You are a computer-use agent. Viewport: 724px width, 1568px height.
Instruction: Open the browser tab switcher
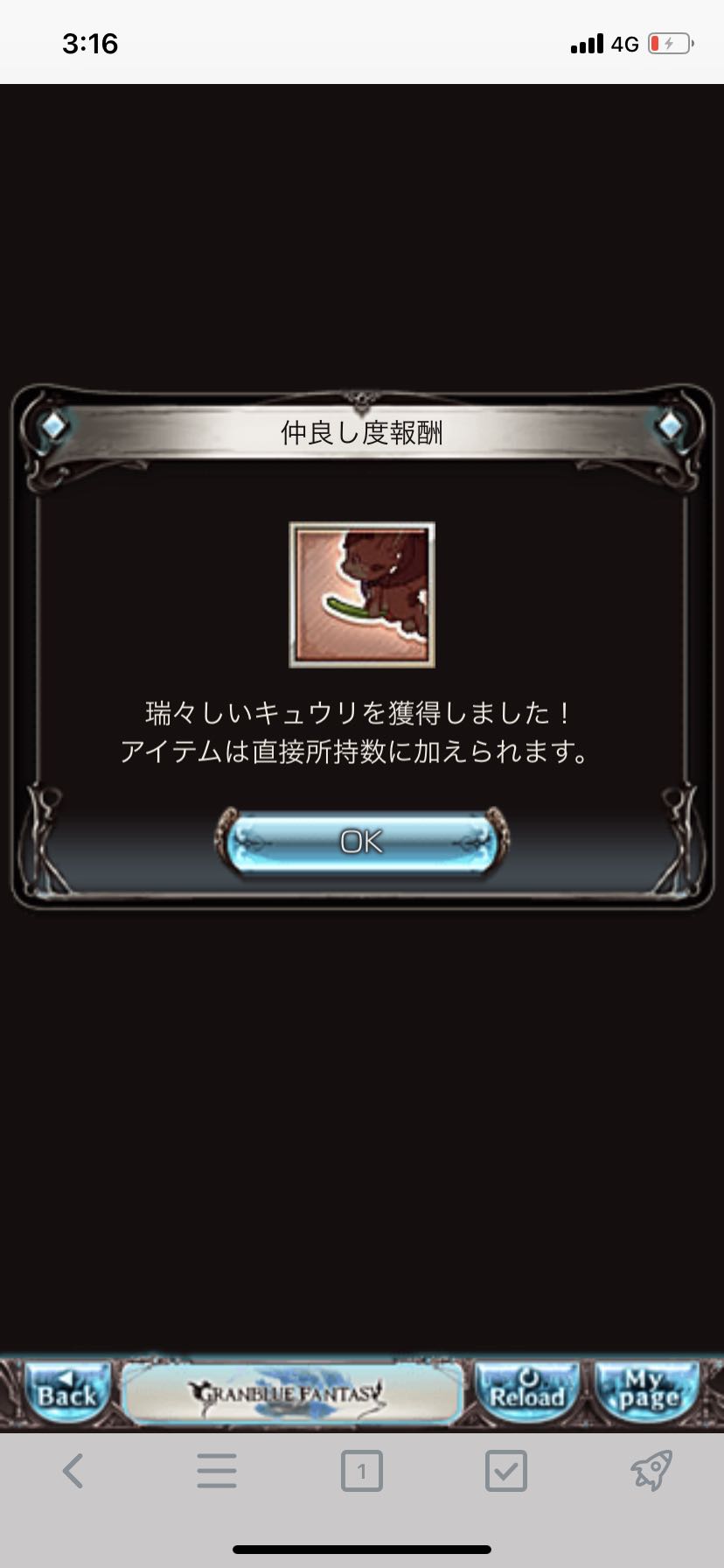tap(361, 1471)
